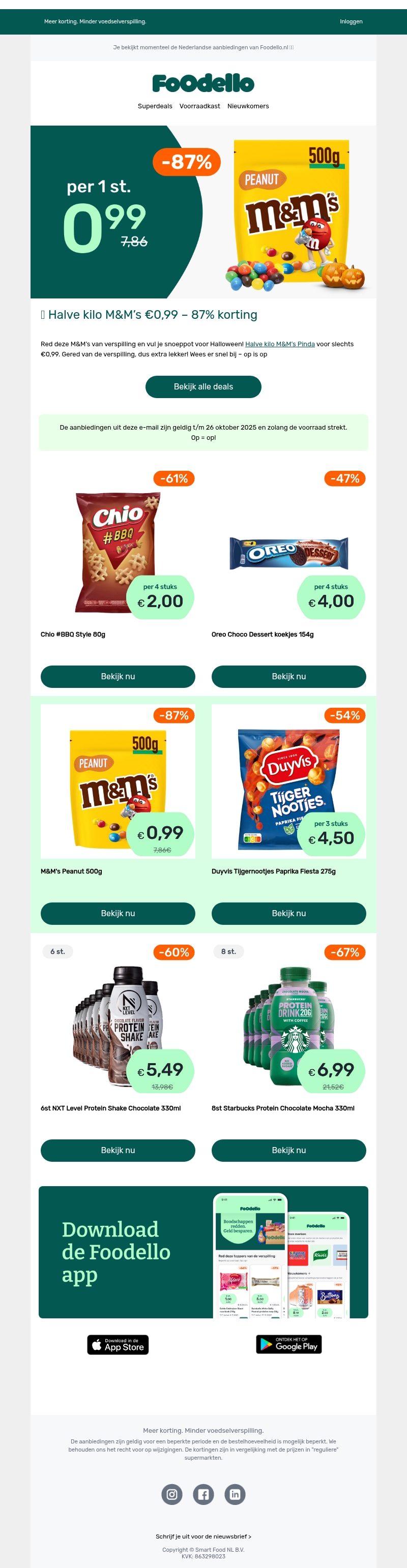Tap the Bekijk alle deals button
This screenshot has height=1568, width=407.
click(x=203, y=386)
